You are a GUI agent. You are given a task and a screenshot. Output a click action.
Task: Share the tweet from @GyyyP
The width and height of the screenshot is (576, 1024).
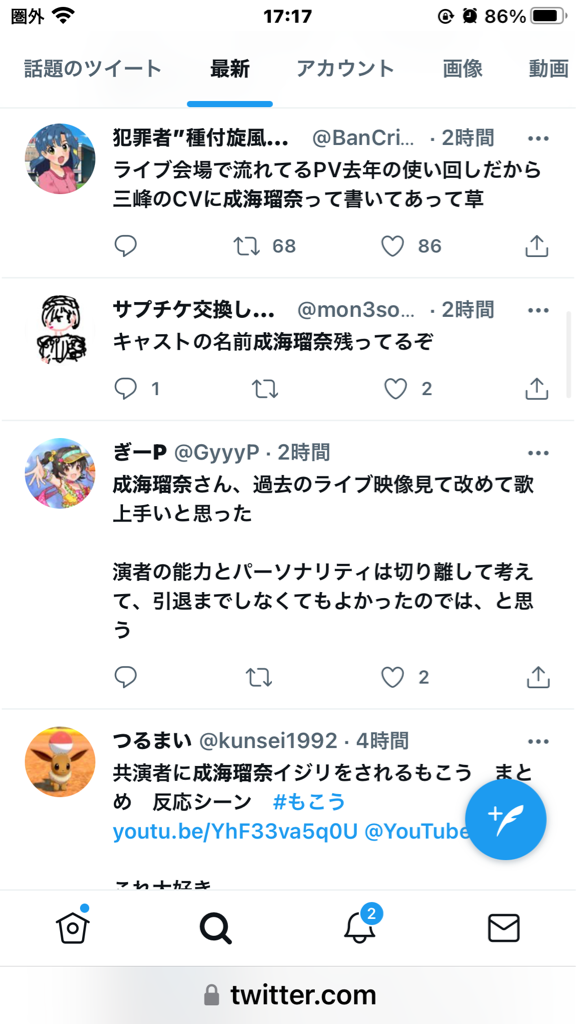tap(537, 677)
